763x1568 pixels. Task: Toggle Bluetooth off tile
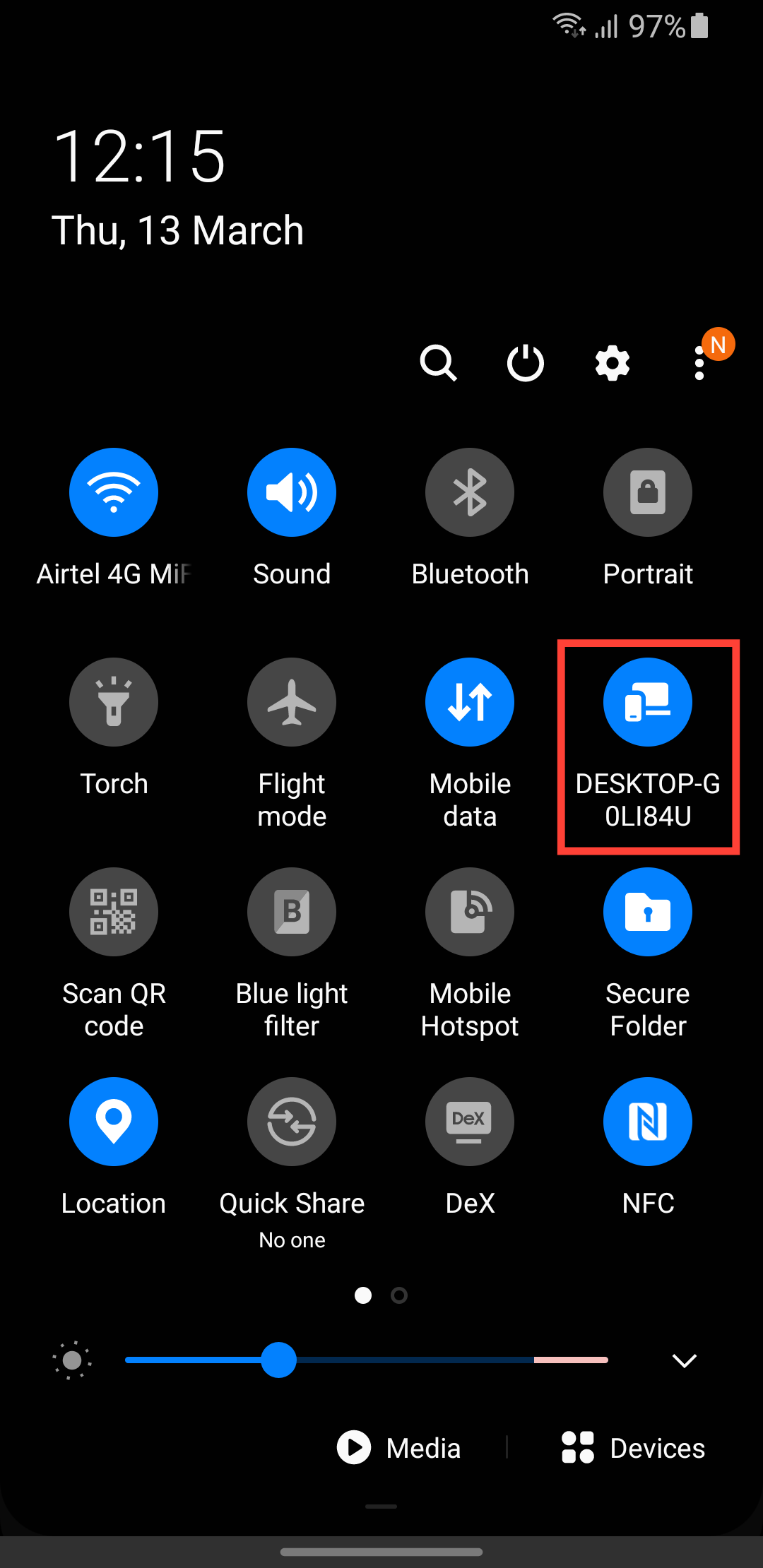(469, 492)
